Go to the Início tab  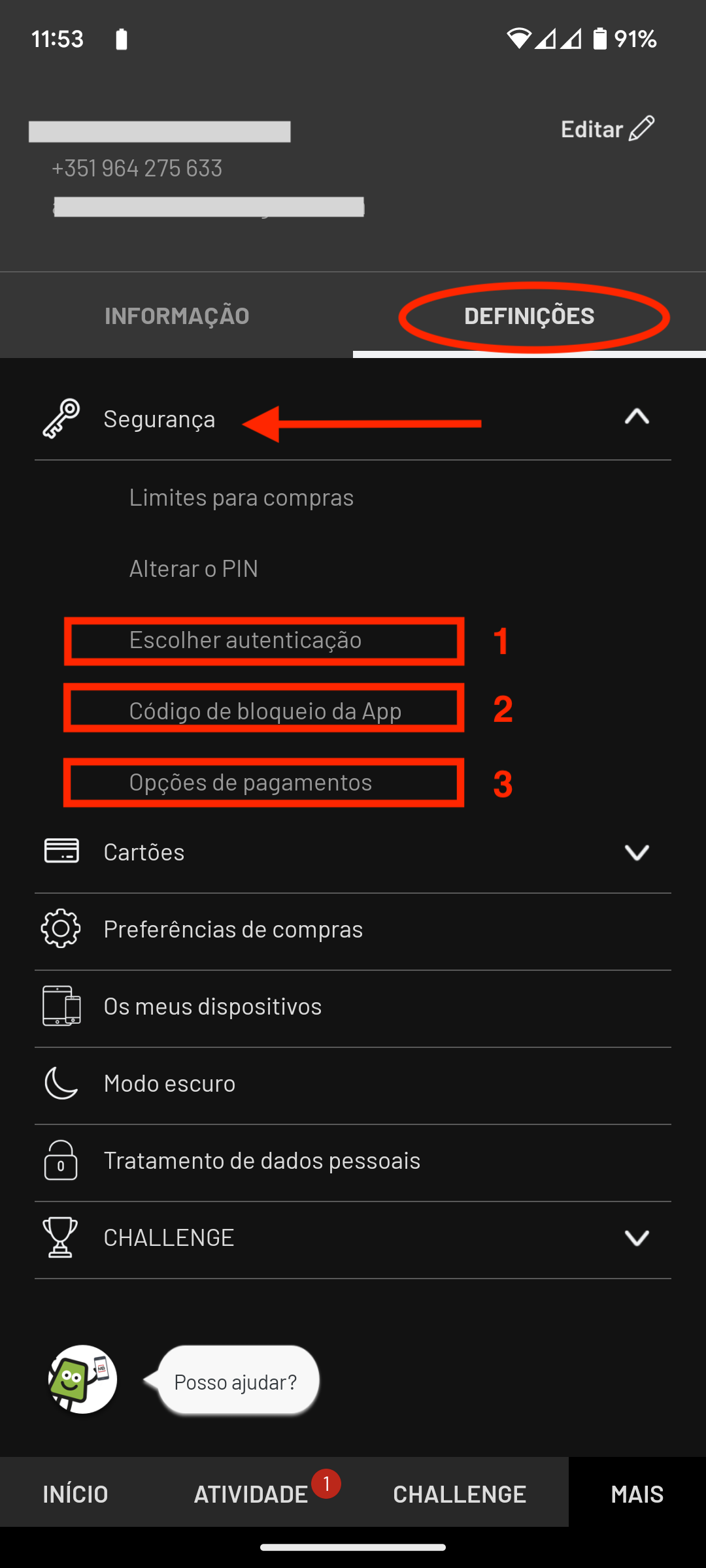click(x=75, y=1494)
